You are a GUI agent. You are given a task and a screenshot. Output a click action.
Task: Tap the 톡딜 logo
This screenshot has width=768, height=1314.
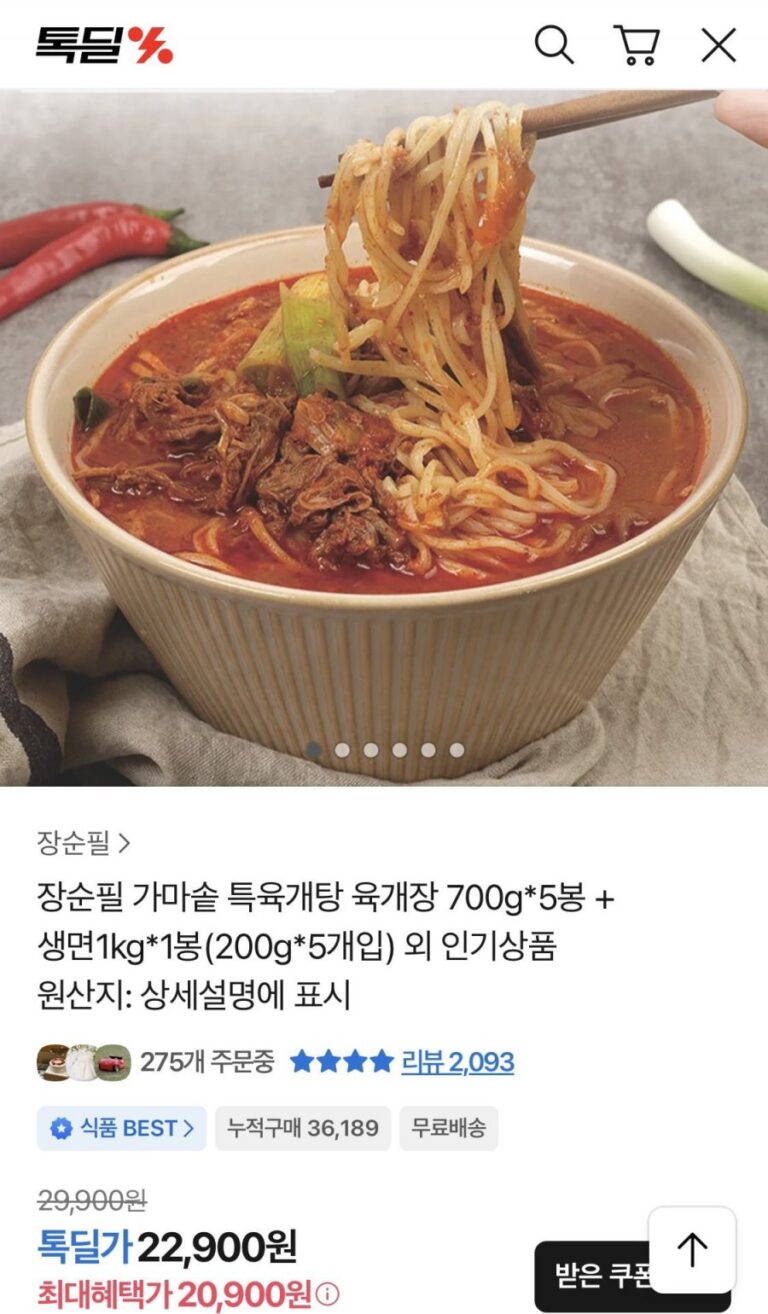coord(104,45)
